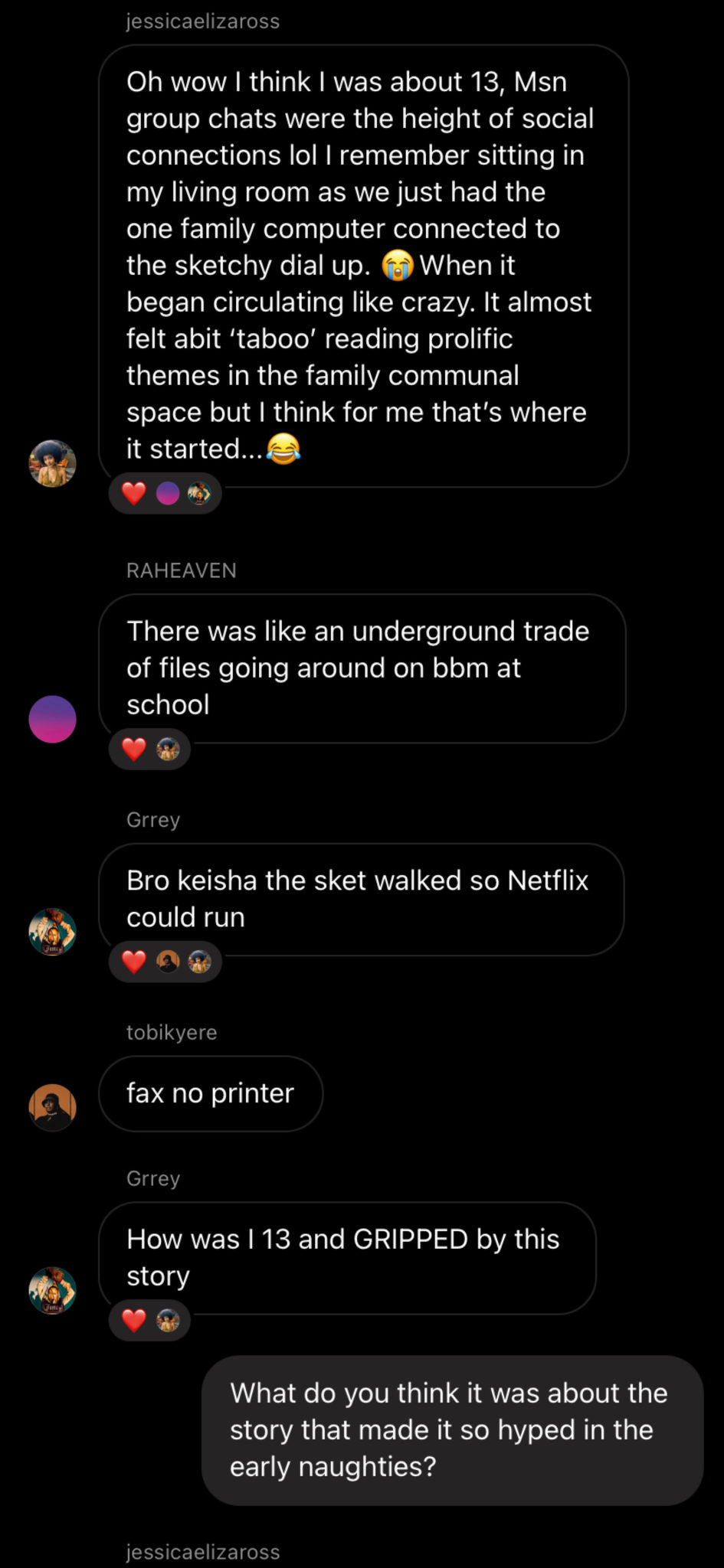View reactions on the Msn group chats message
Viewport: 724px width, 1568px height.
pos(165,494)
